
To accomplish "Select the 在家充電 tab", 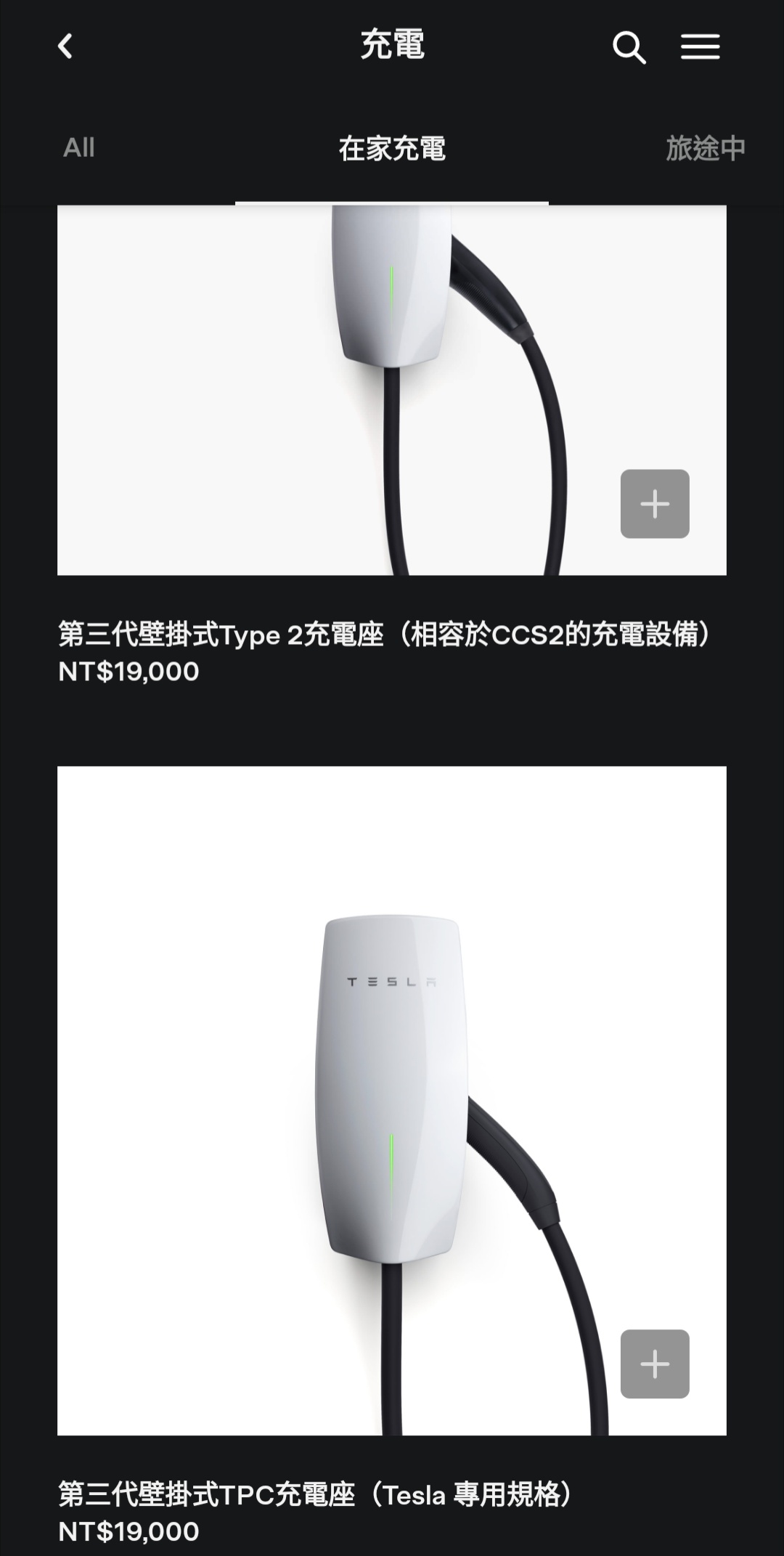I will point(391,149).
